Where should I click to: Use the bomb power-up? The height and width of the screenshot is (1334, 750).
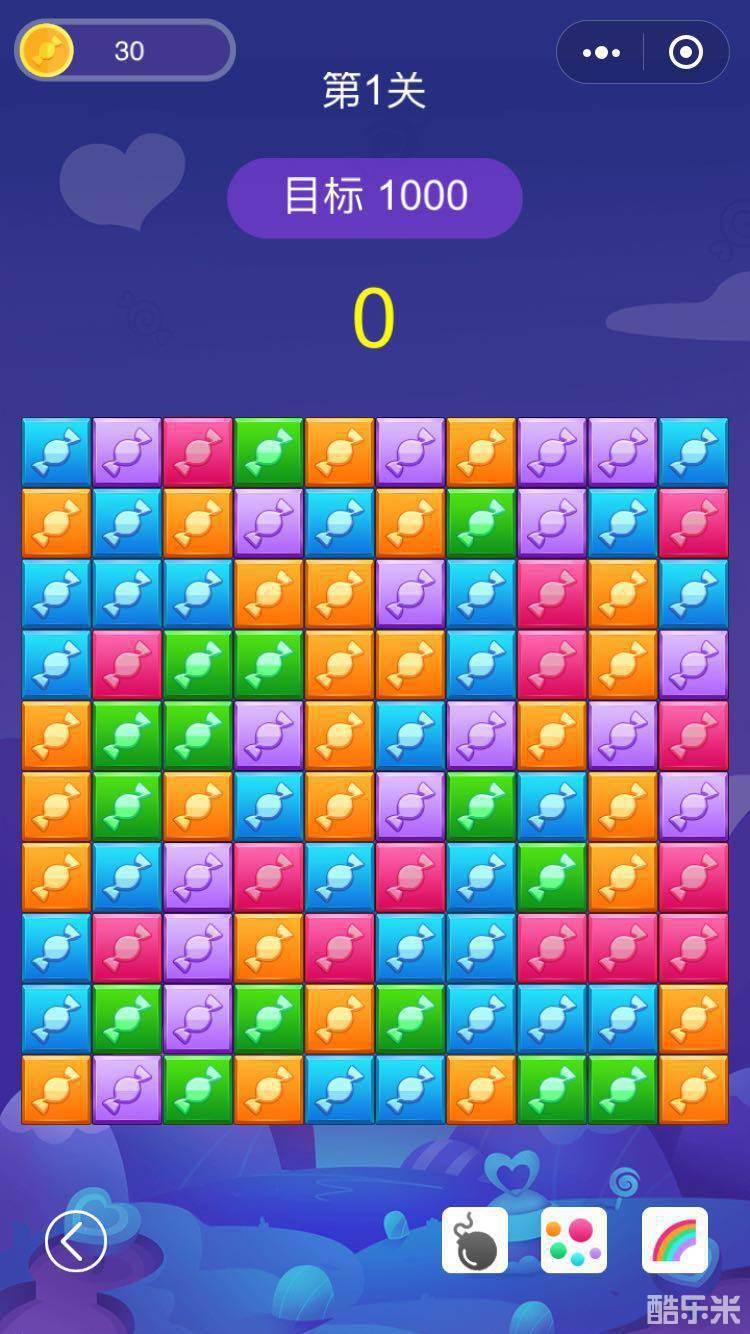pos(475,1240)
